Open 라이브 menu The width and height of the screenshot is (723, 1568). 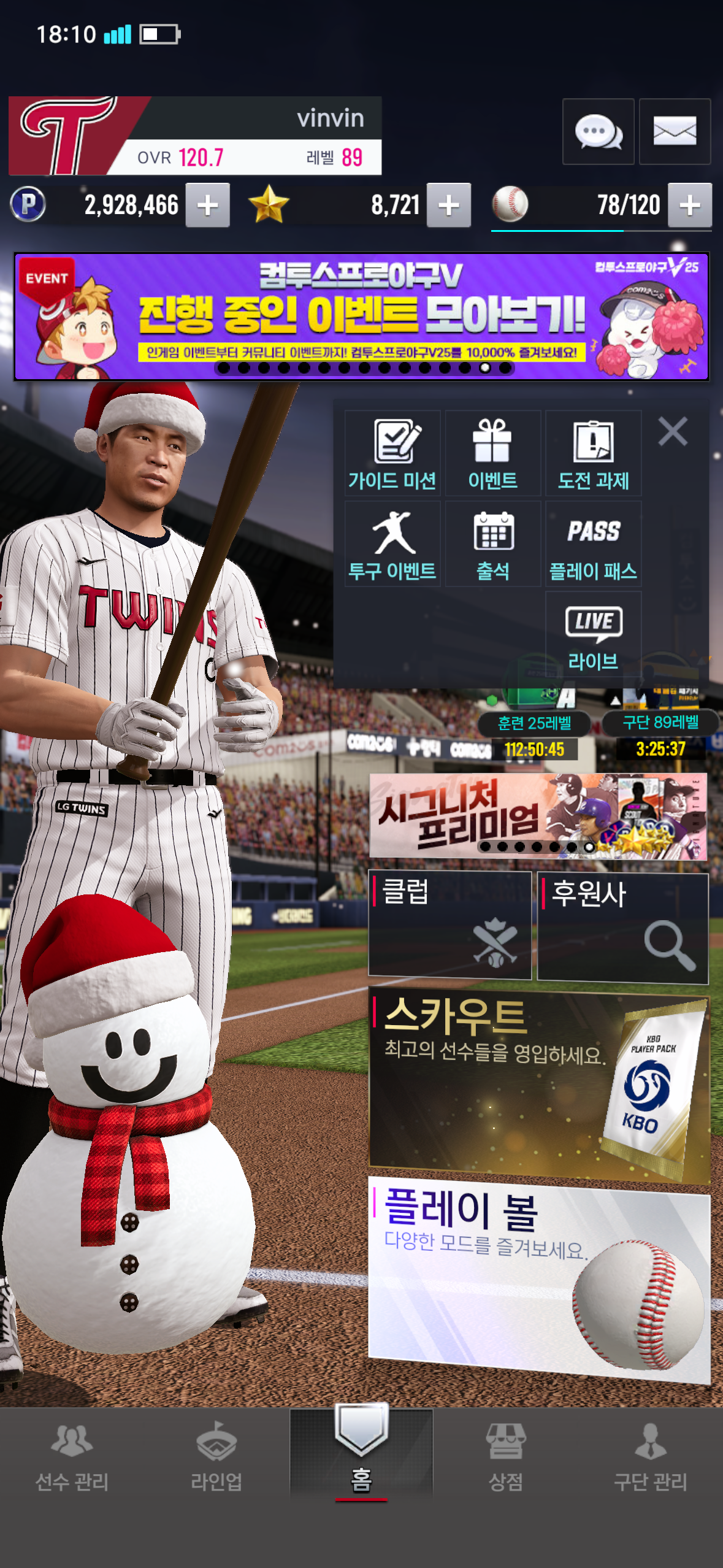tap(593, 635)
